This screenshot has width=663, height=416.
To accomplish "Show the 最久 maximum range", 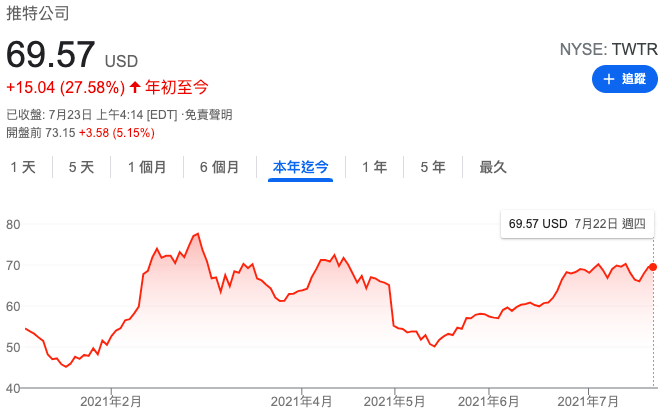I will pyautogui.click(x=493, y=167).
